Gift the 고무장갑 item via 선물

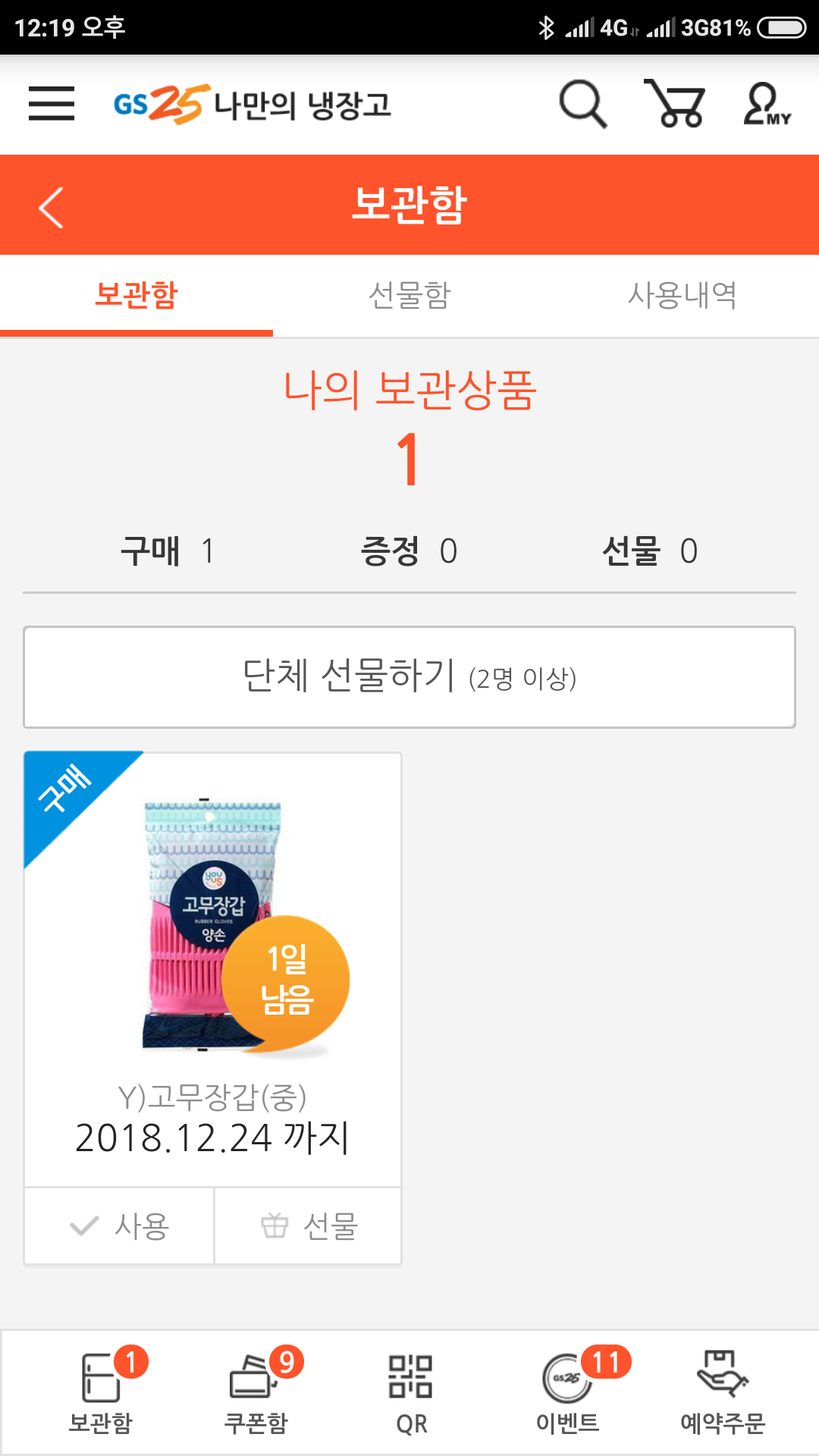pos(308,1225)
